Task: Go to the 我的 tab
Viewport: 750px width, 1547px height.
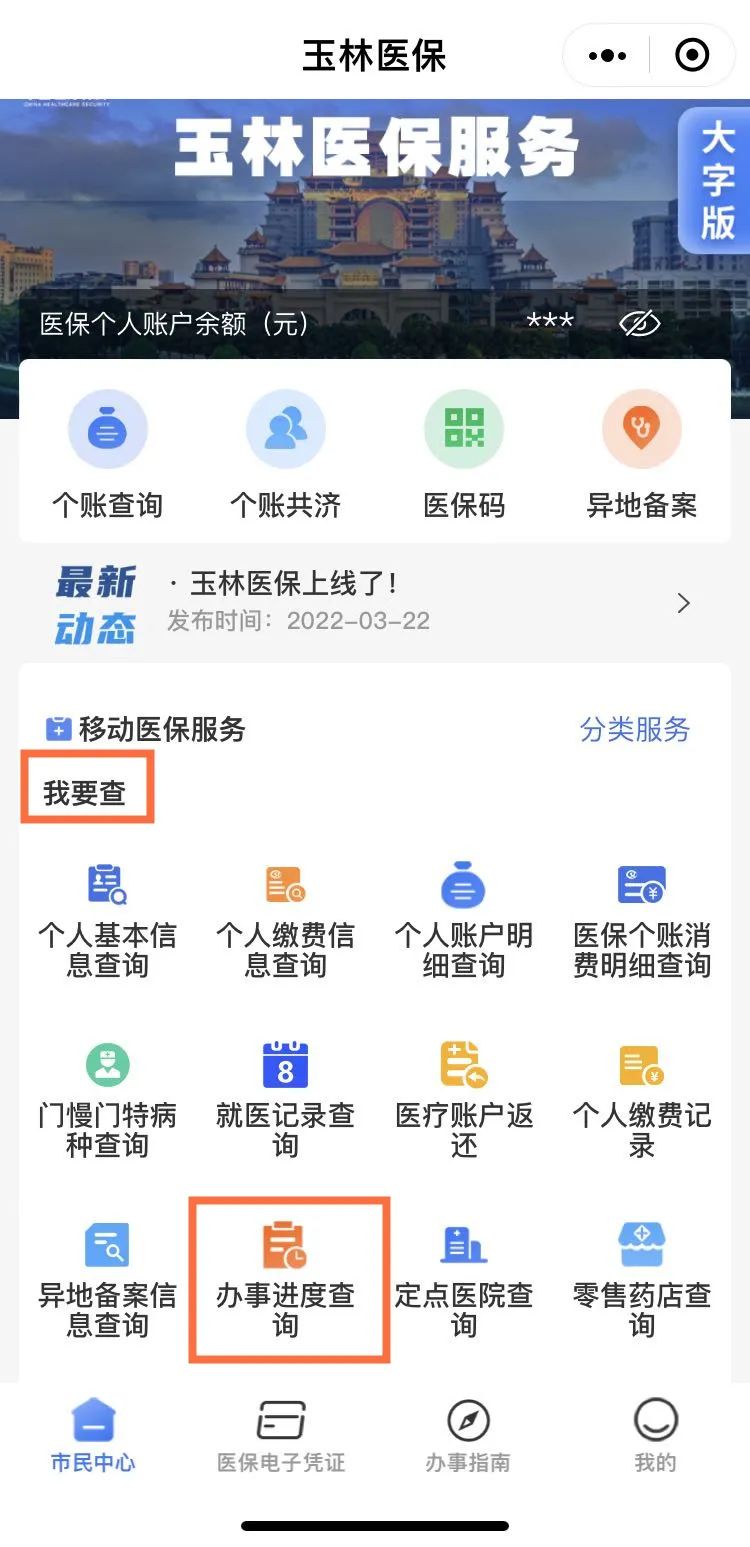Action: [655, 1436]
